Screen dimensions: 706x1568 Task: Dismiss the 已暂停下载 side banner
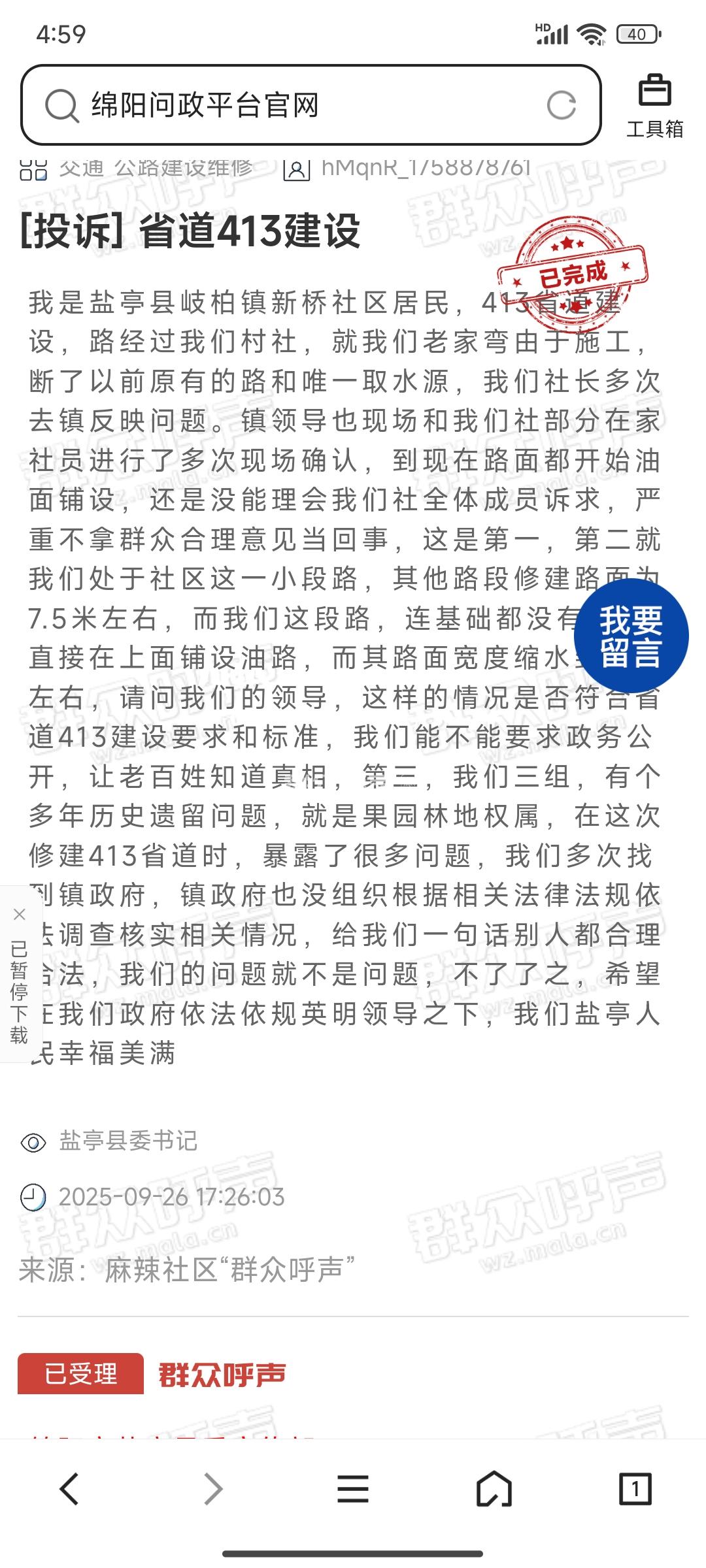[20, 915]
